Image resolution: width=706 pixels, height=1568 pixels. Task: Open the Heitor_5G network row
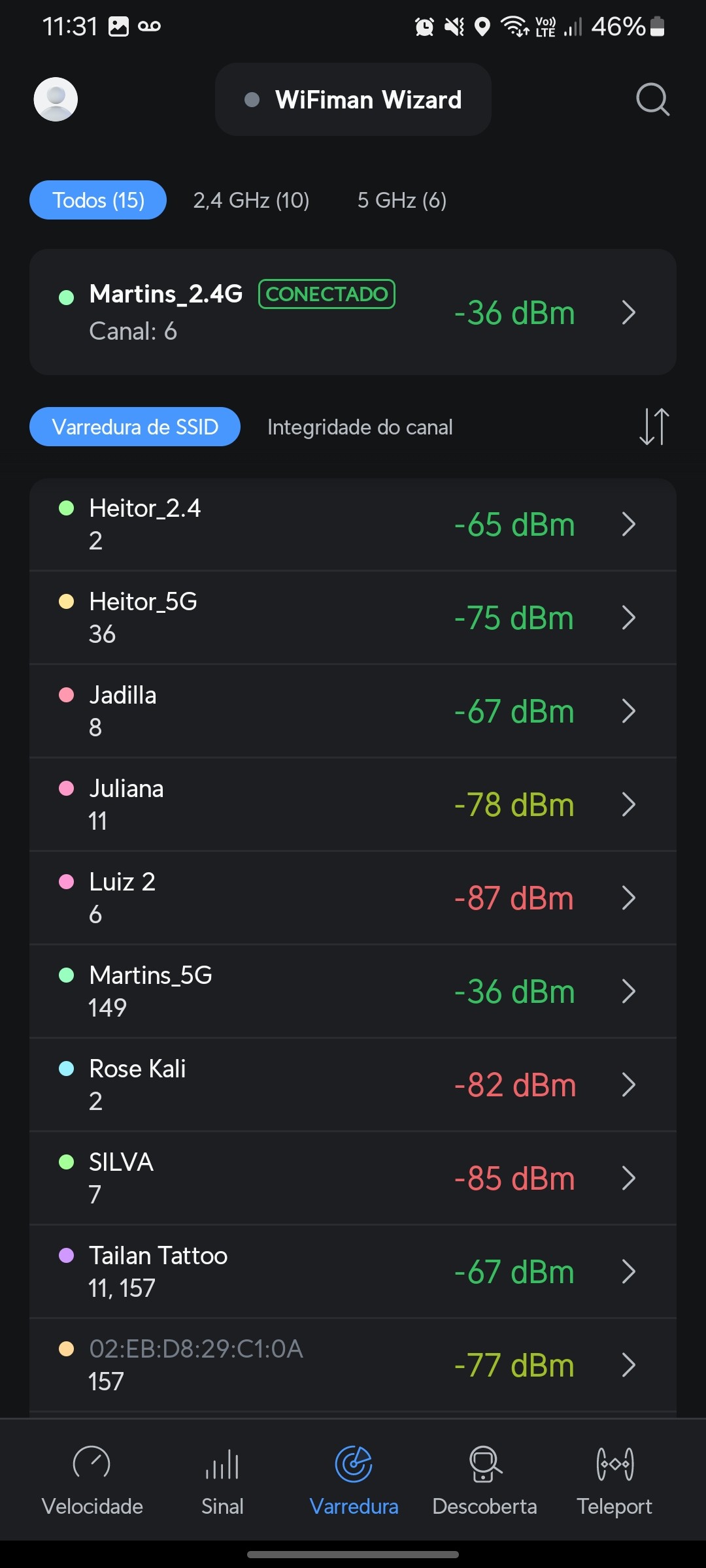coord(353,617)
